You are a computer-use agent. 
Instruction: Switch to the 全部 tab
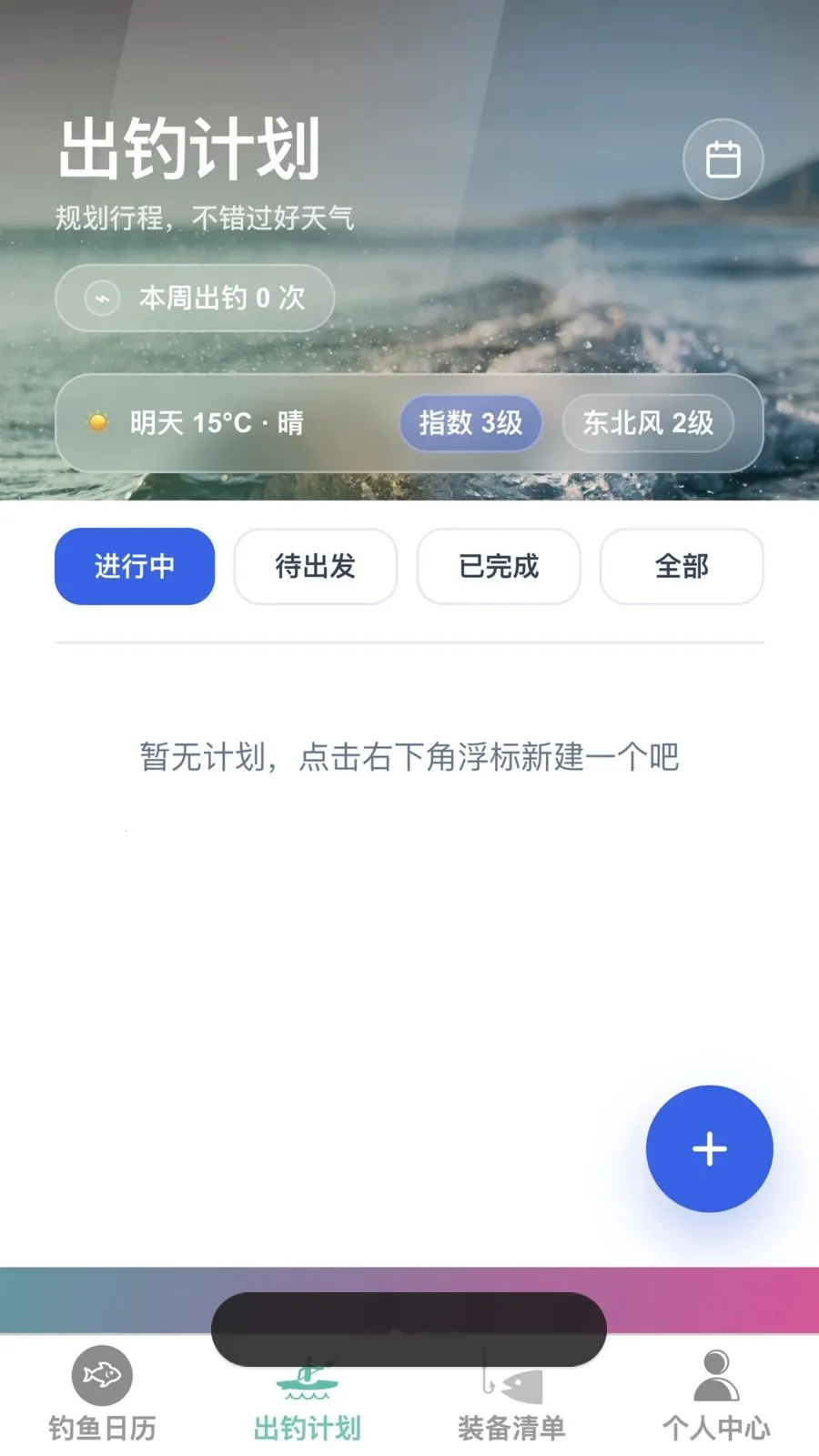[x=681, y=567]
